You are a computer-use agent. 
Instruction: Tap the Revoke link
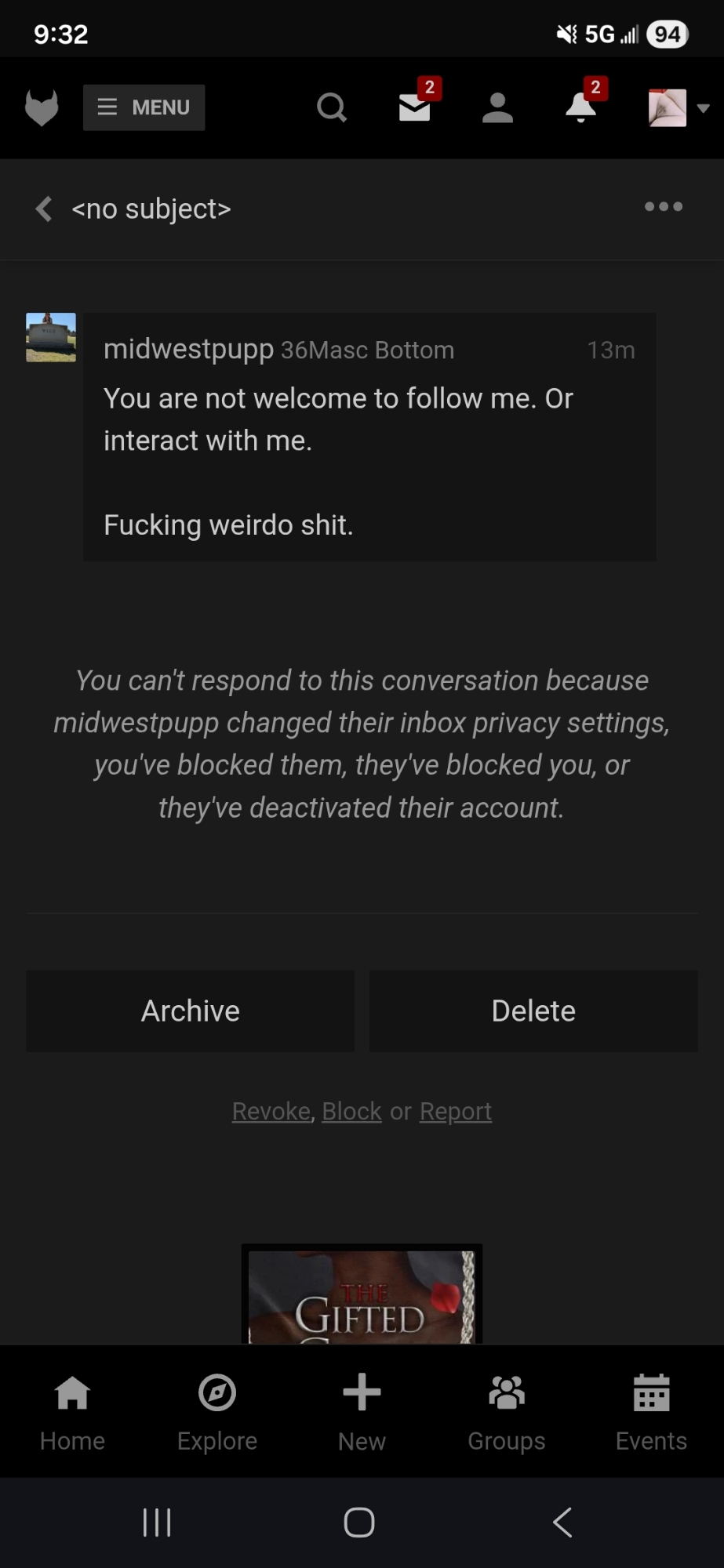pyautogui.click(x=271, y=1112)
